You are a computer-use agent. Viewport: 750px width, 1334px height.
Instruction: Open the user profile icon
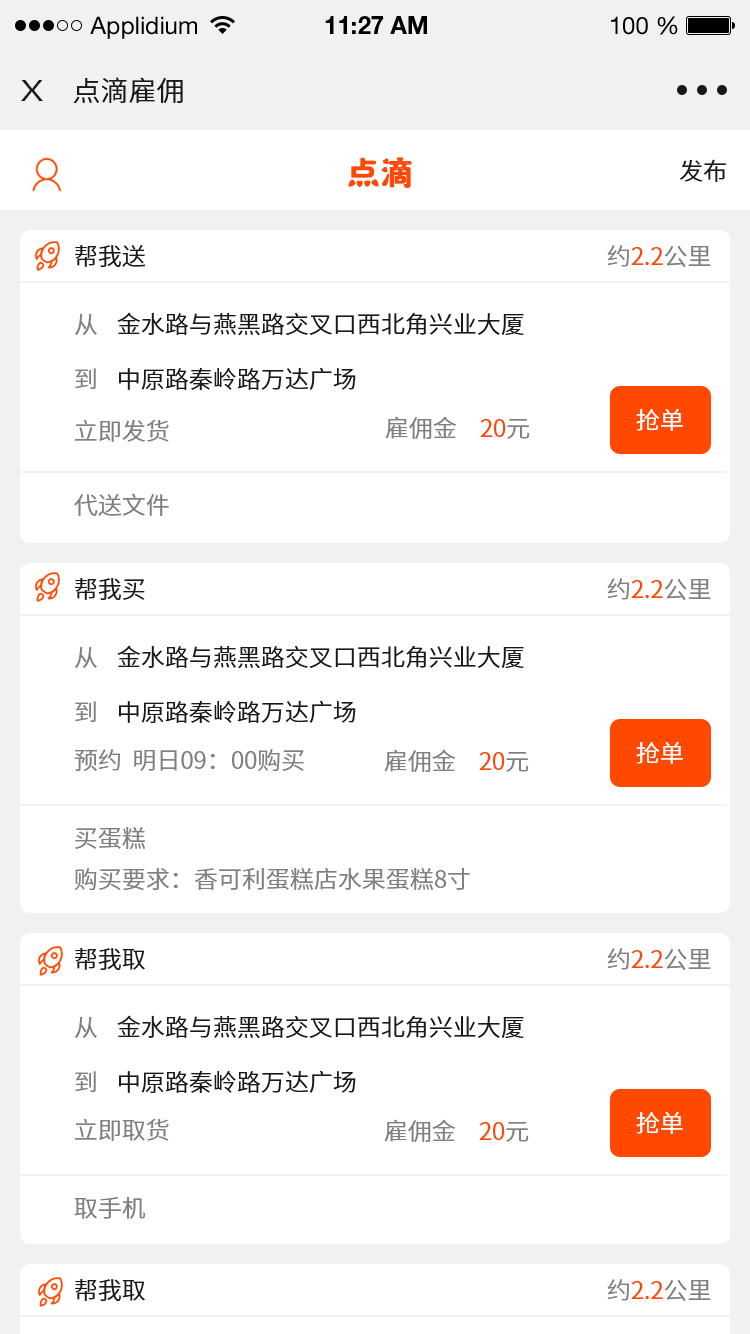(x=47, y=174)
